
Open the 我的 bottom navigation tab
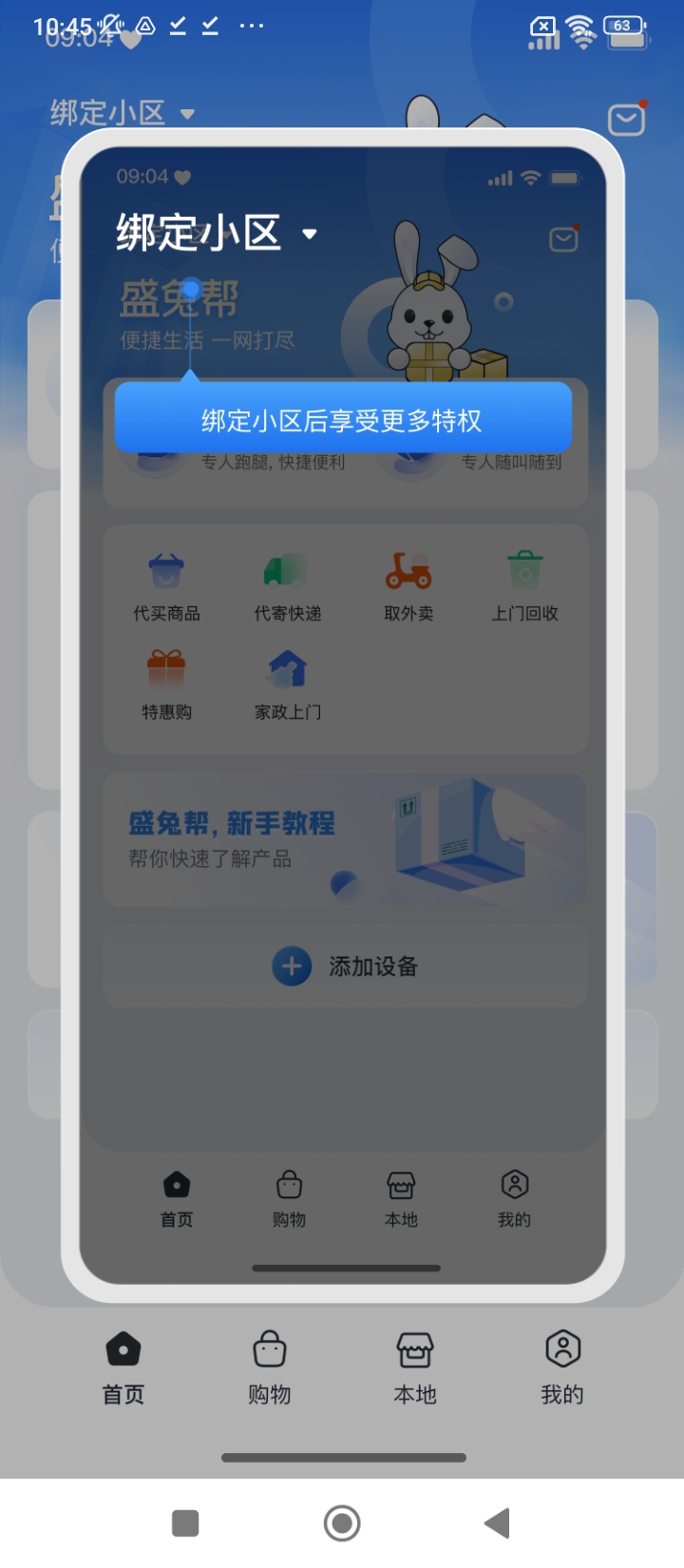562,1367
